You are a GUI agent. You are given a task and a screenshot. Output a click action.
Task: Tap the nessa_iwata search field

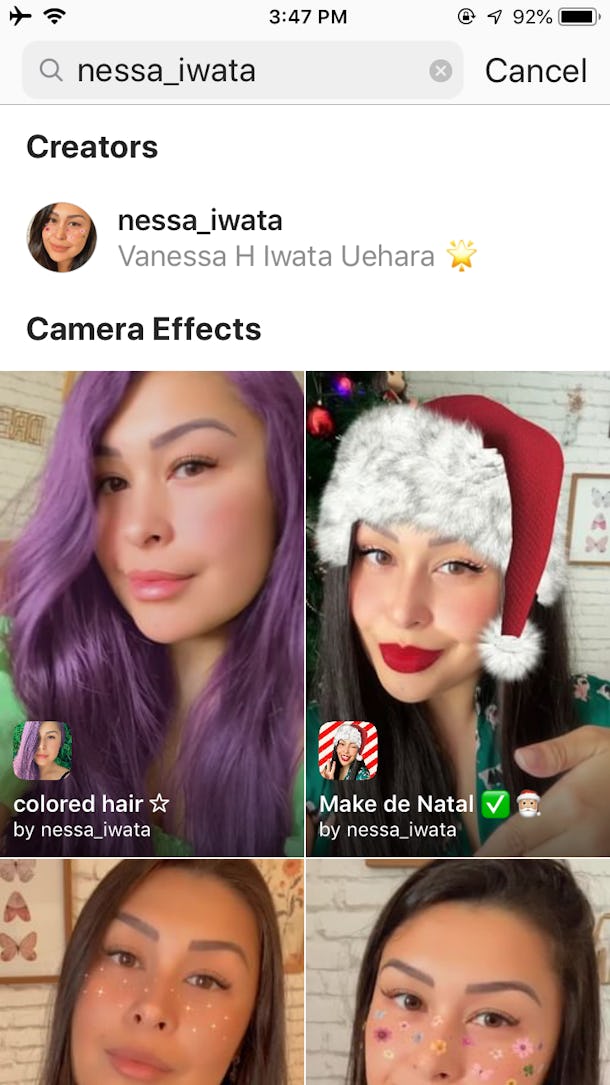point(242,71)
